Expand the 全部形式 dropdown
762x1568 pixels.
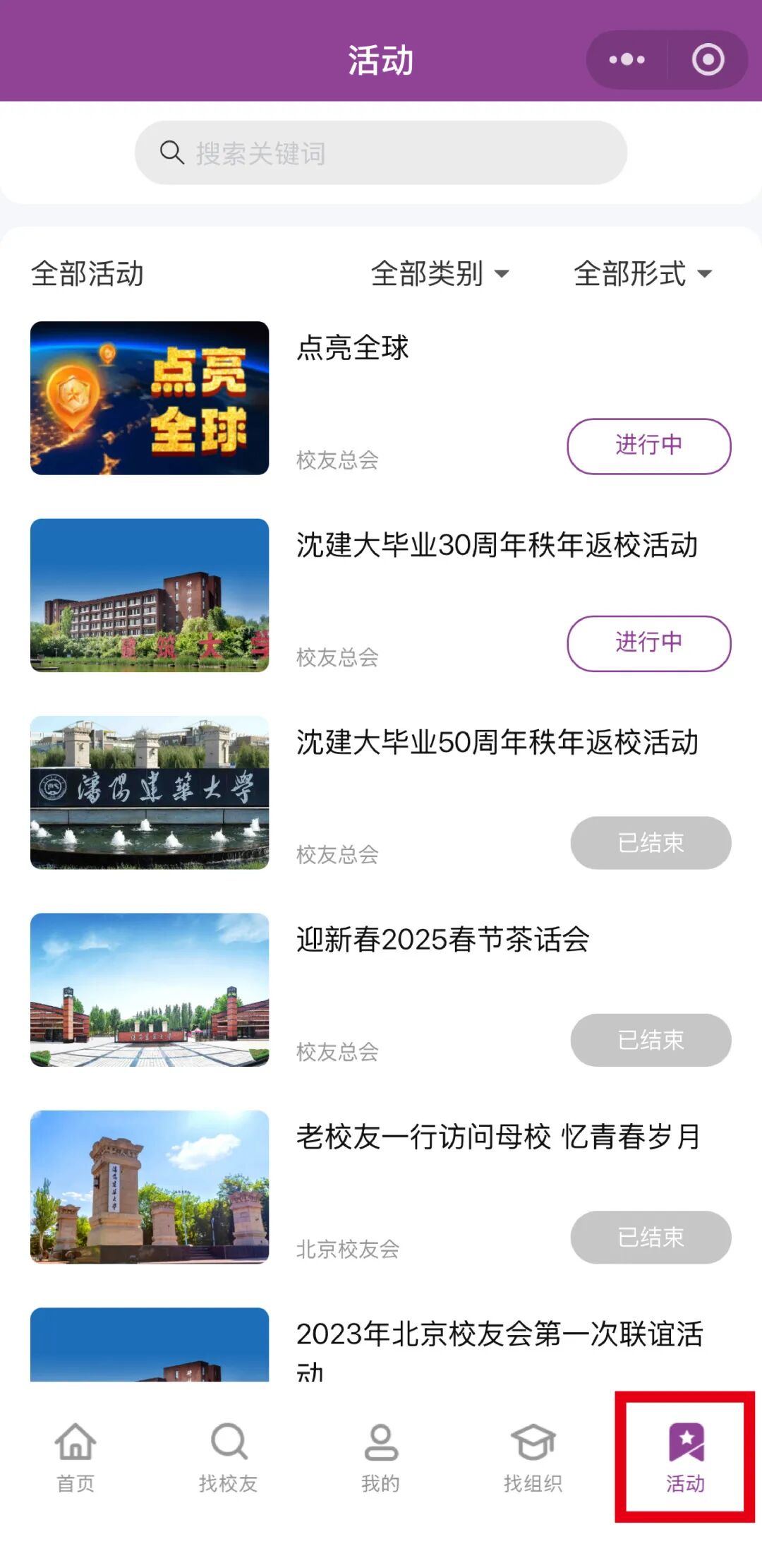tap(642, 273)
